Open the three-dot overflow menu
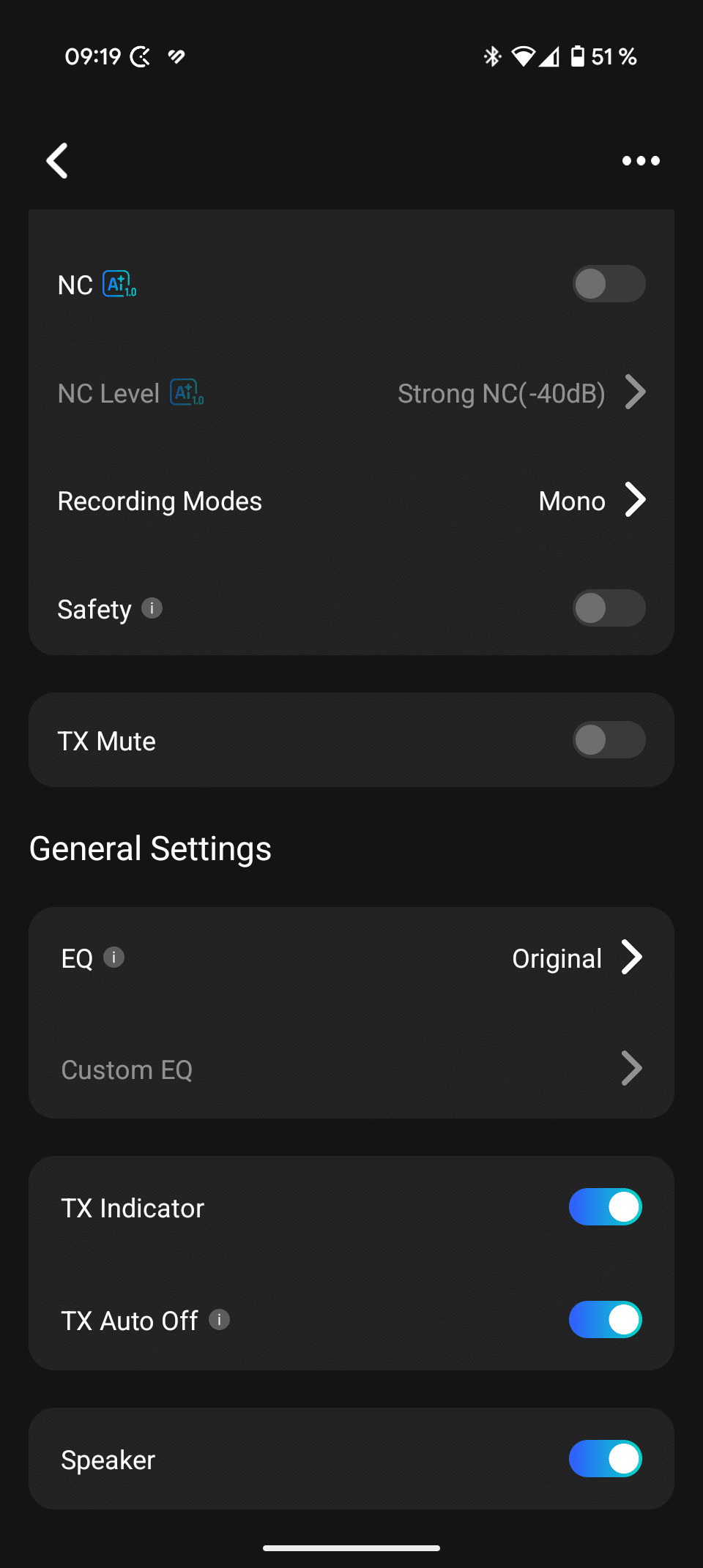Viewport: 703px width, 1568px height. point(641,160)
